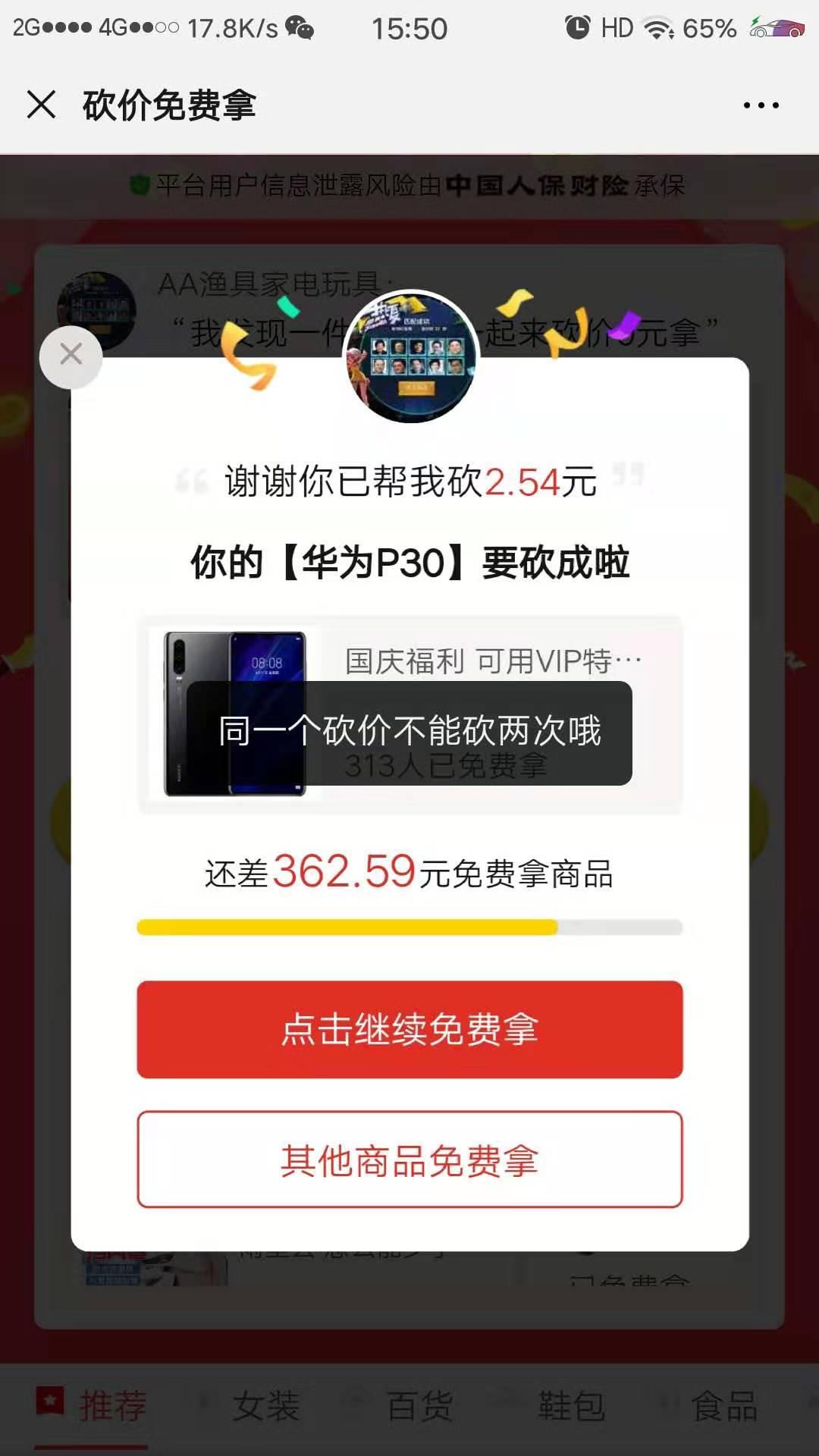Select 其他商品免费拿 button

point(409,1159)
